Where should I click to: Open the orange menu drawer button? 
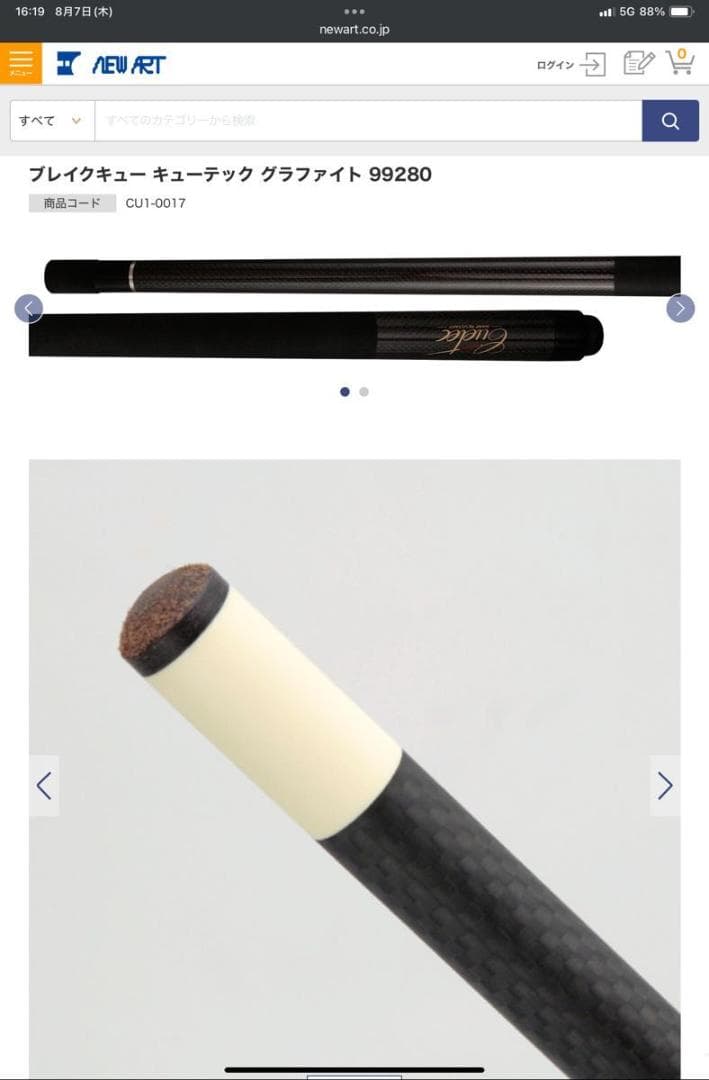tap(21, 63)
